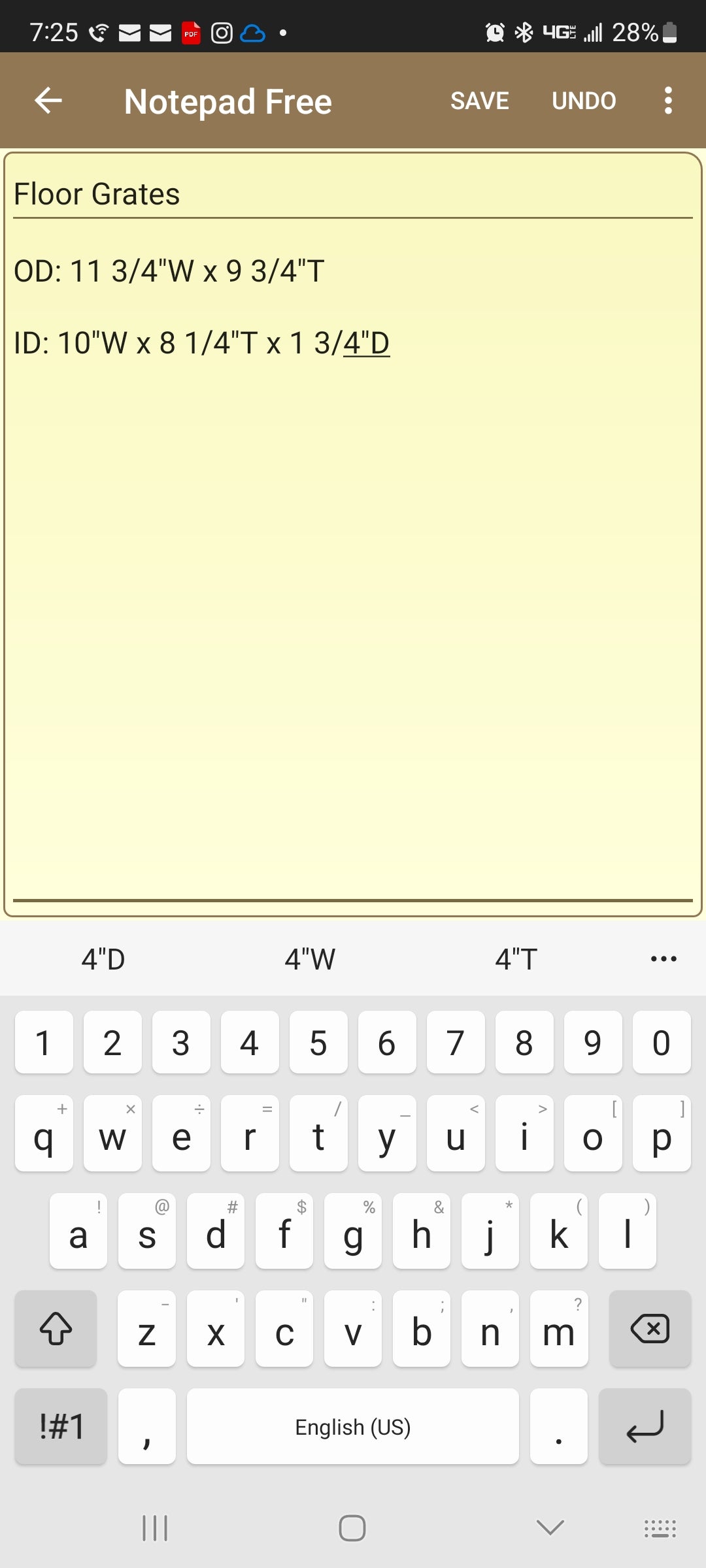Open the three-dot overflow menu

pos(667,101)
